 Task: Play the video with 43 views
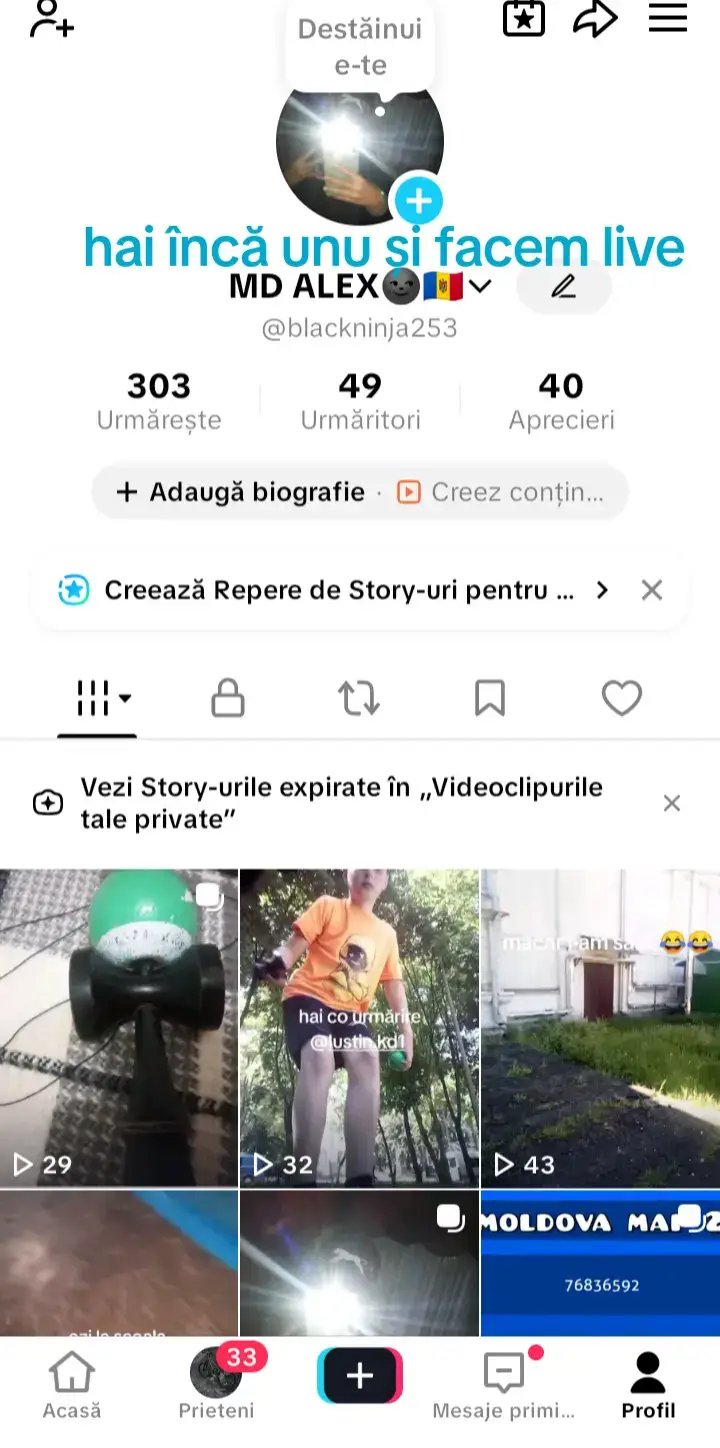(600, 1027)
